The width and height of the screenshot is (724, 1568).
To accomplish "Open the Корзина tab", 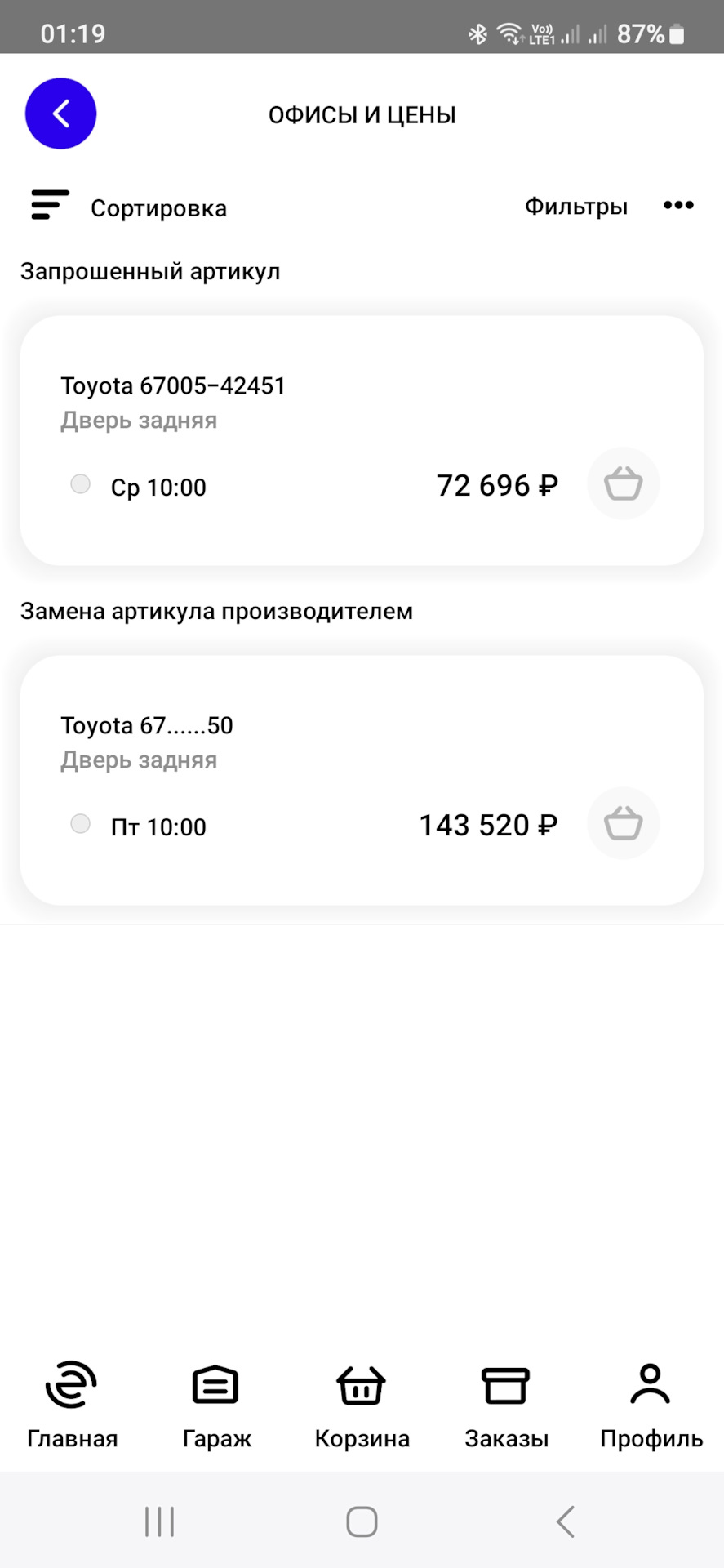I will (x=362, y=1405).
